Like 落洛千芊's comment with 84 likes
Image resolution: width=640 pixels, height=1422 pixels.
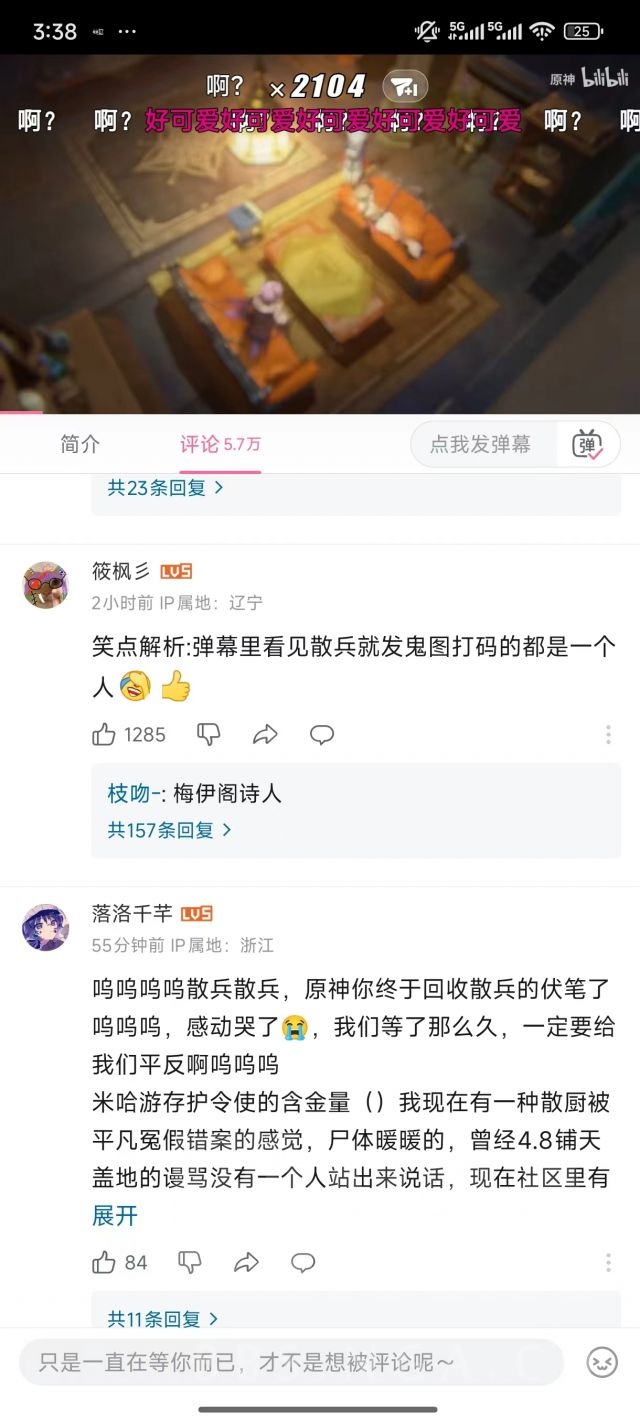pos(120,1263)
